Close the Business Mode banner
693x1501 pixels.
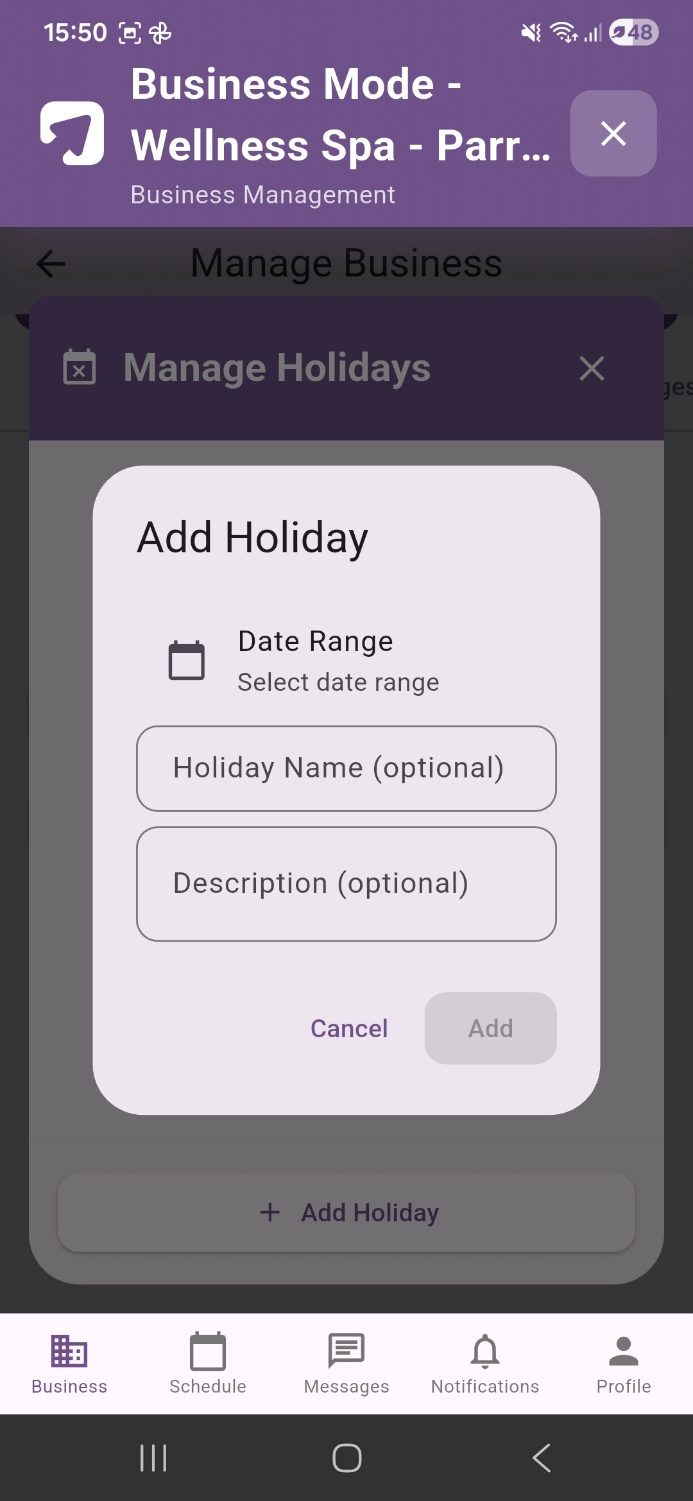tap(613, 133)
